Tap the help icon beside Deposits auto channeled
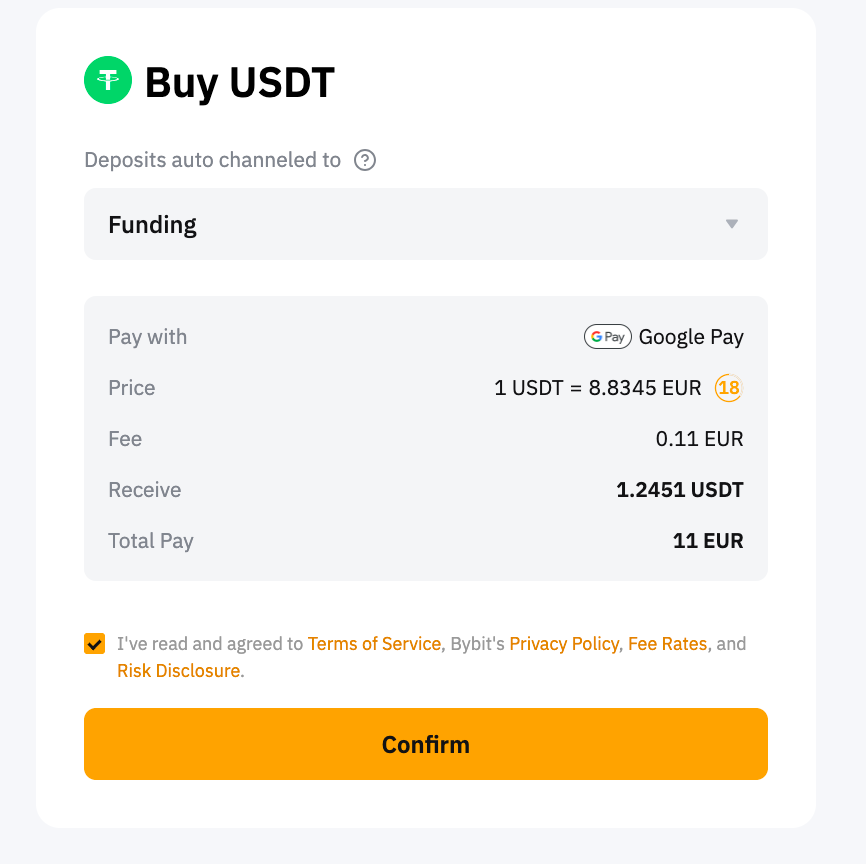866x864 pixels. click(x=365, y=160)
